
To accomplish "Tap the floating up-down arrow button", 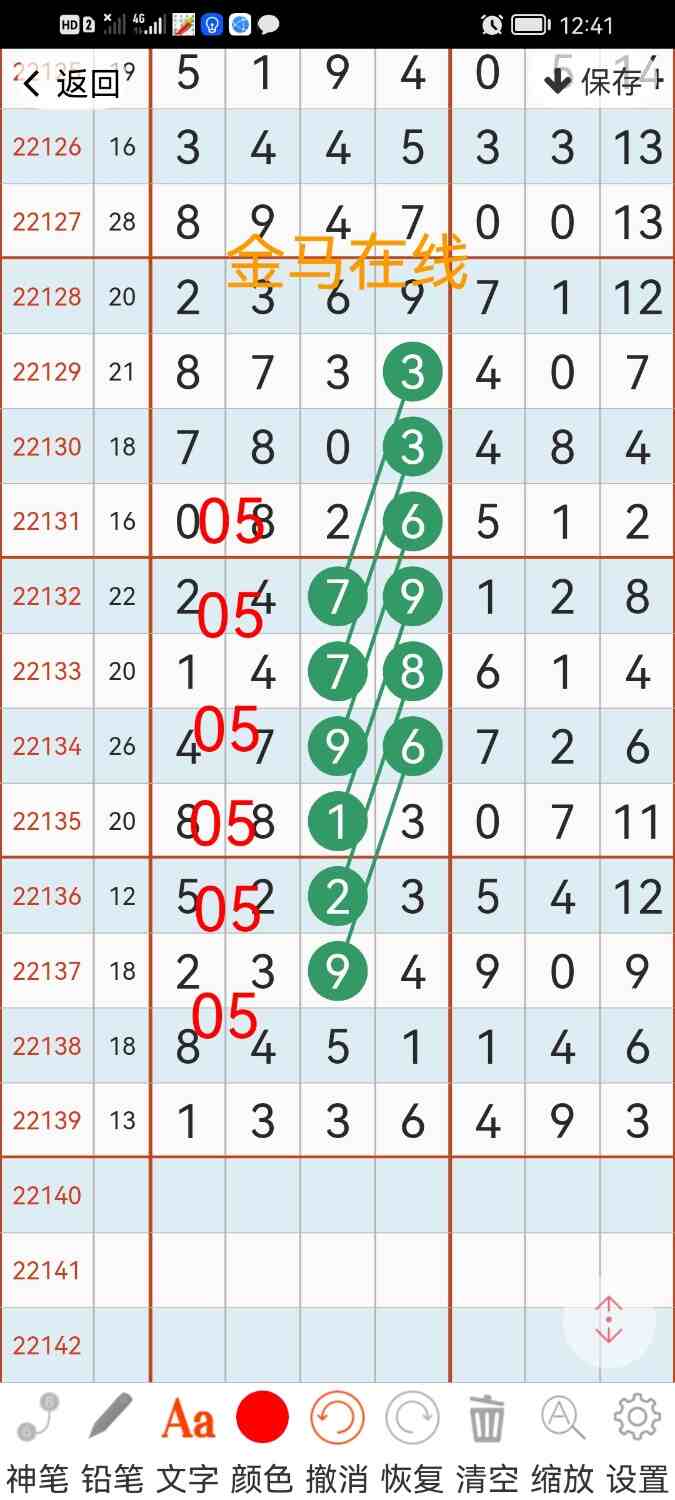I will click(x=609, y=1320).
